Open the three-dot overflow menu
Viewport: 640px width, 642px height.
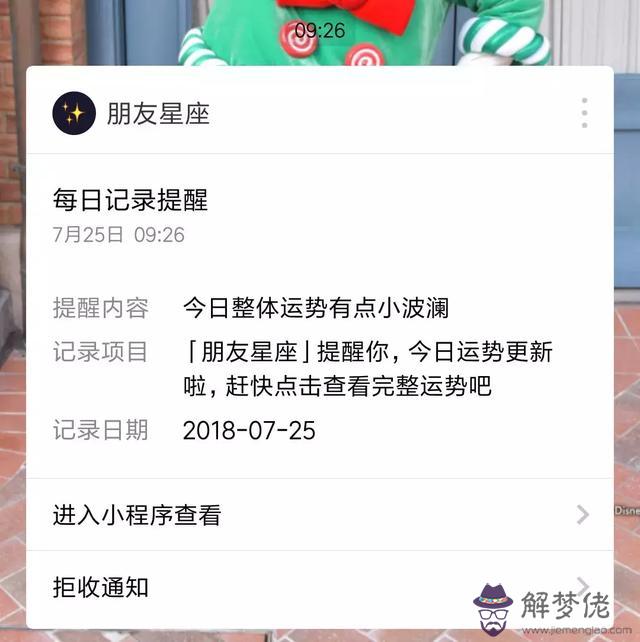(584, 113)
